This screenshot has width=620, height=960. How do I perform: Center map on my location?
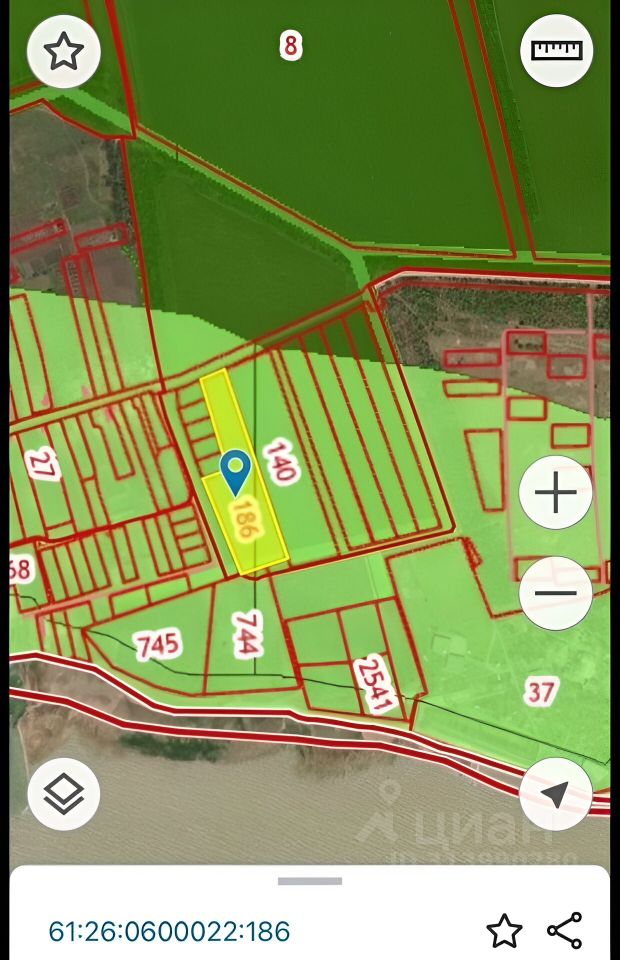(556, 794)
